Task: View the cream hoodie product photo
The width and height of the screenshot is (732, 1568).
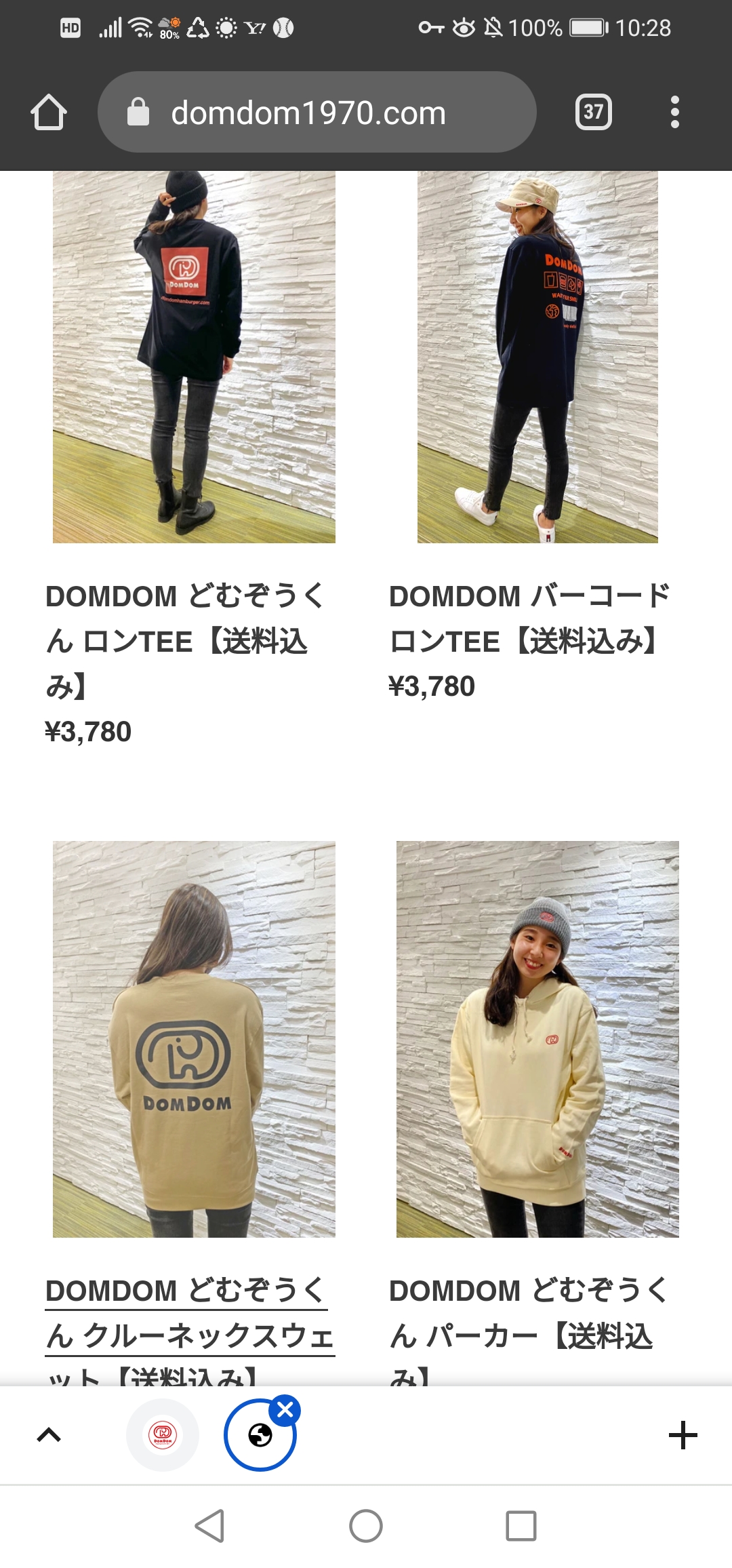Action: click(537, 1039)
